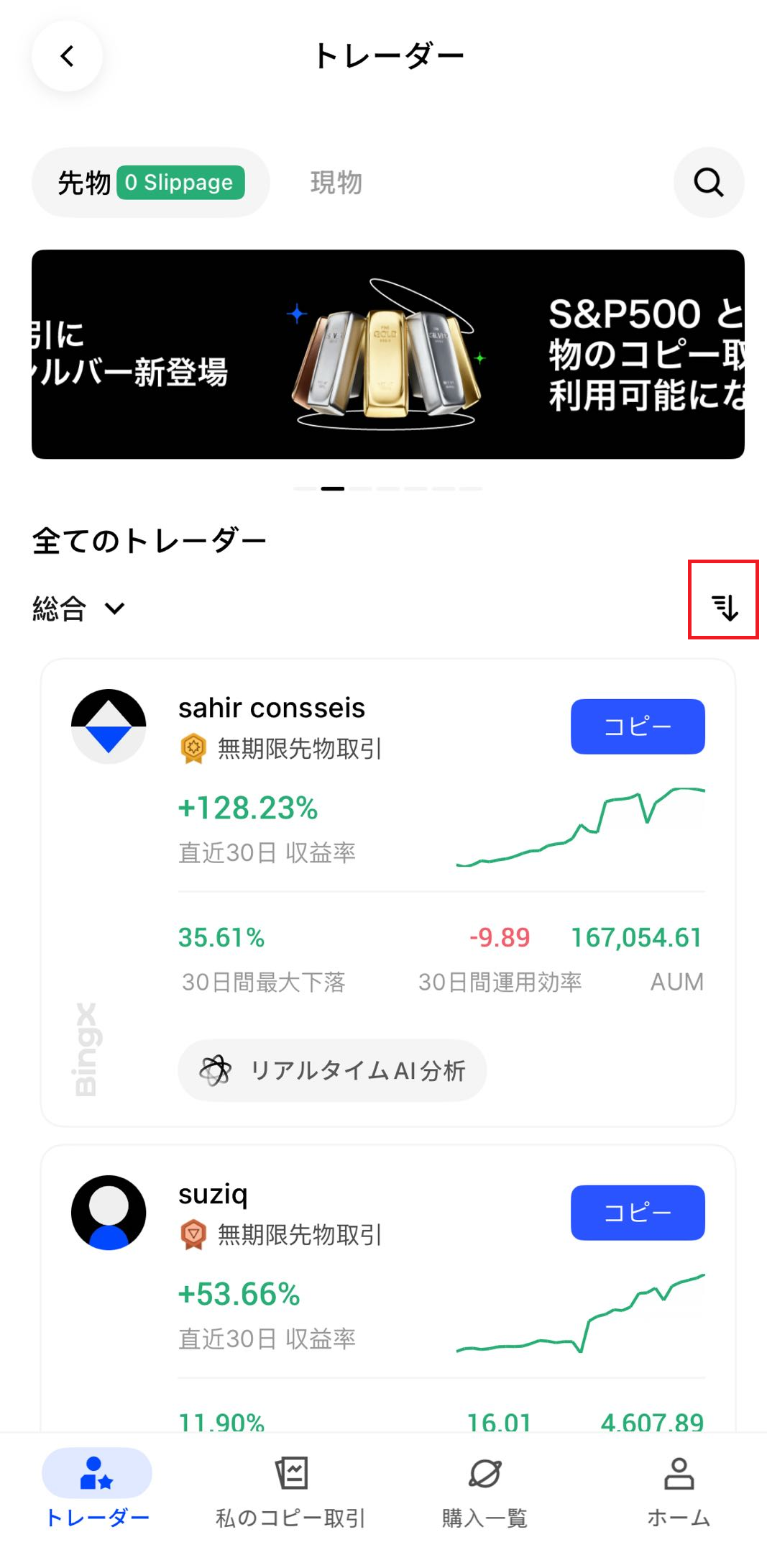
Task: Open the trader search icon
Action: [x=708, y=183]
